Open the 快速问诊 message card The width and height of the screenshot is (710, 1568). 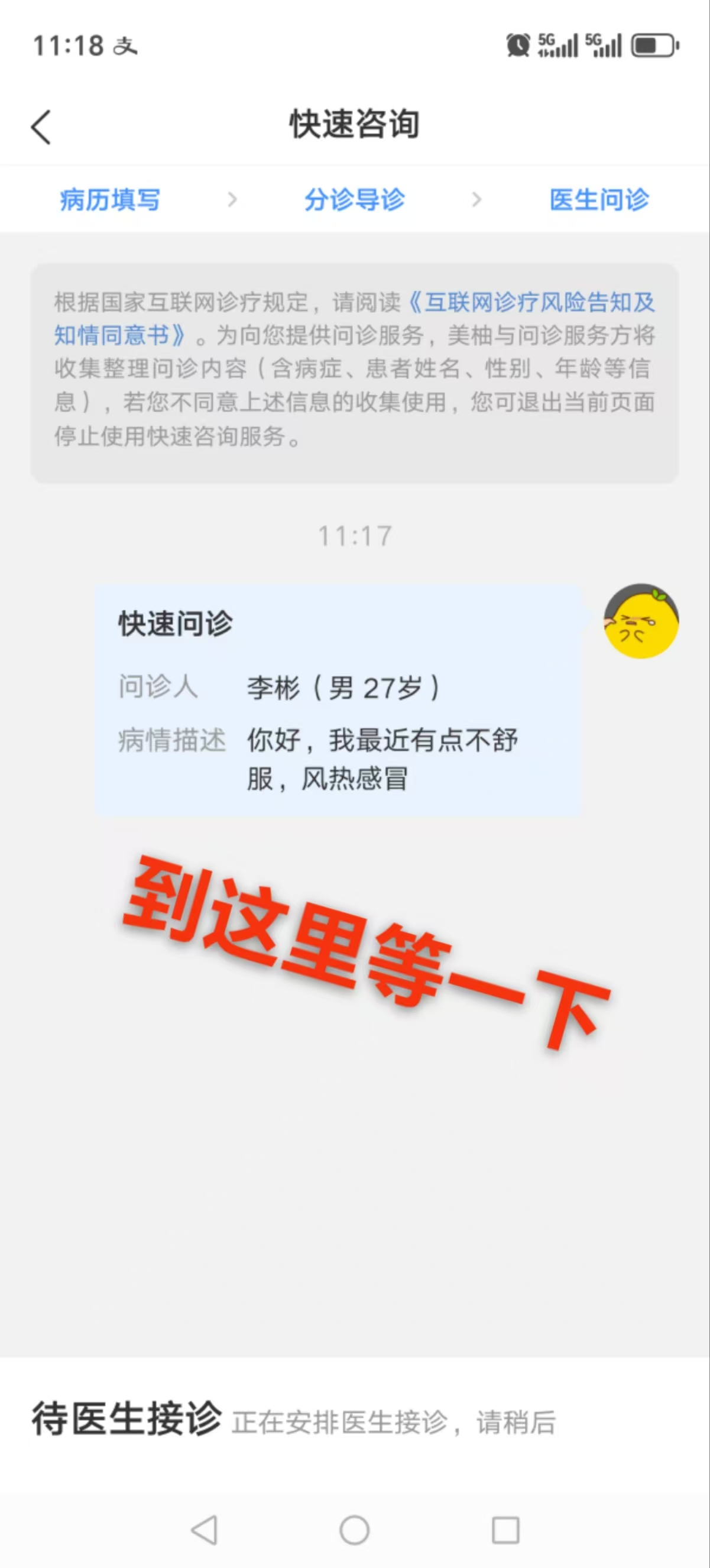pyautogui.click(x=337, y=700)
